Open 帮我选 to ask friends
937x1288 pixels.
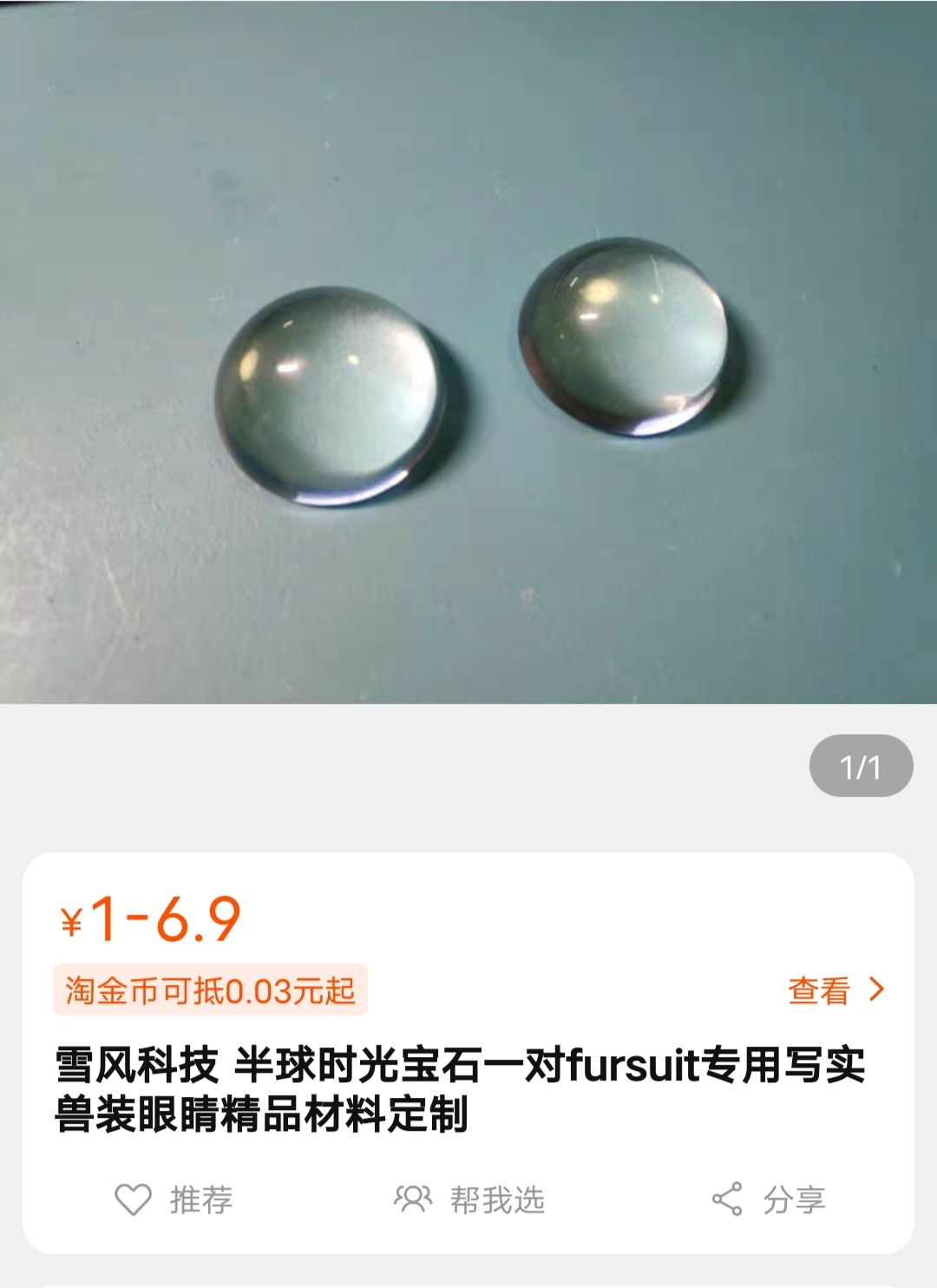[469, 1200]
